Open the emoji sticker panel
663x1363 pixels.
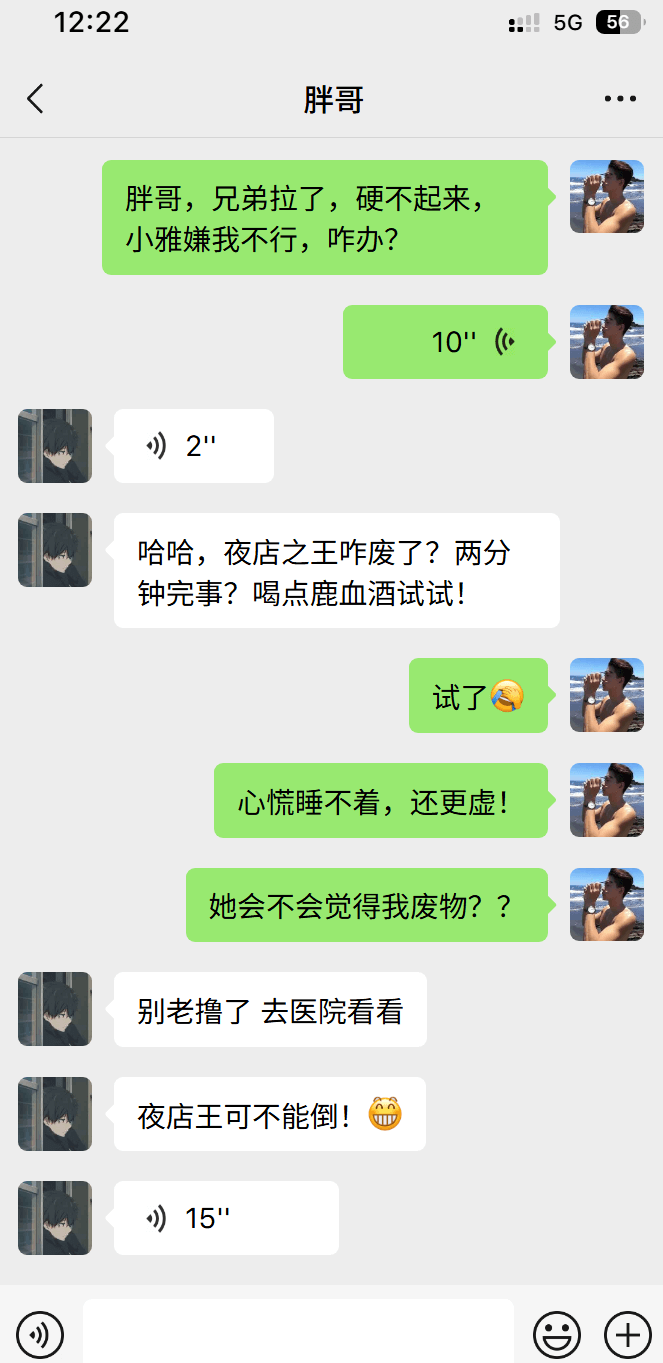coord(557,1333)
